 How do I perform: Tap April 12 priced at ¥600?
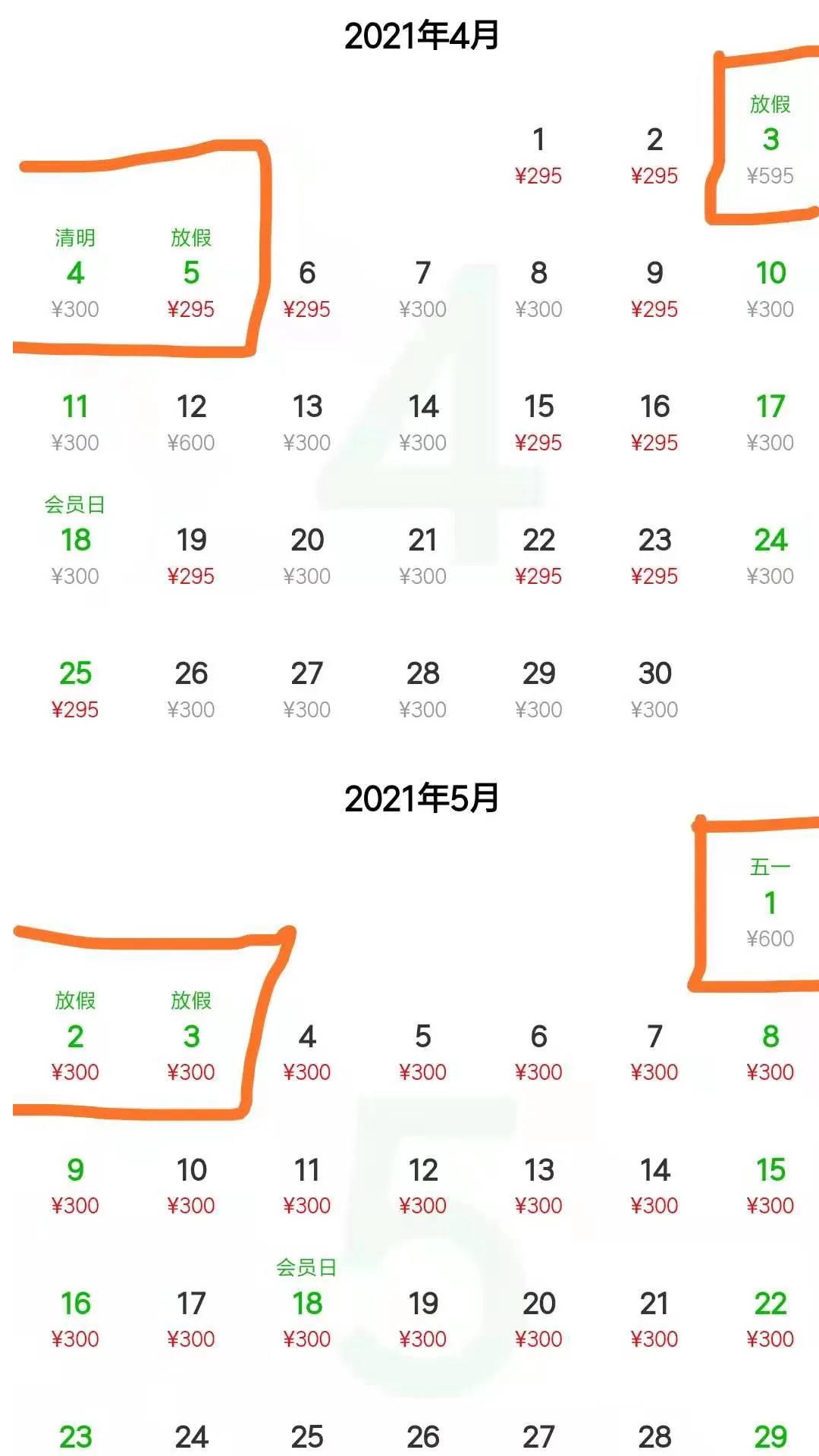[191, 422]
